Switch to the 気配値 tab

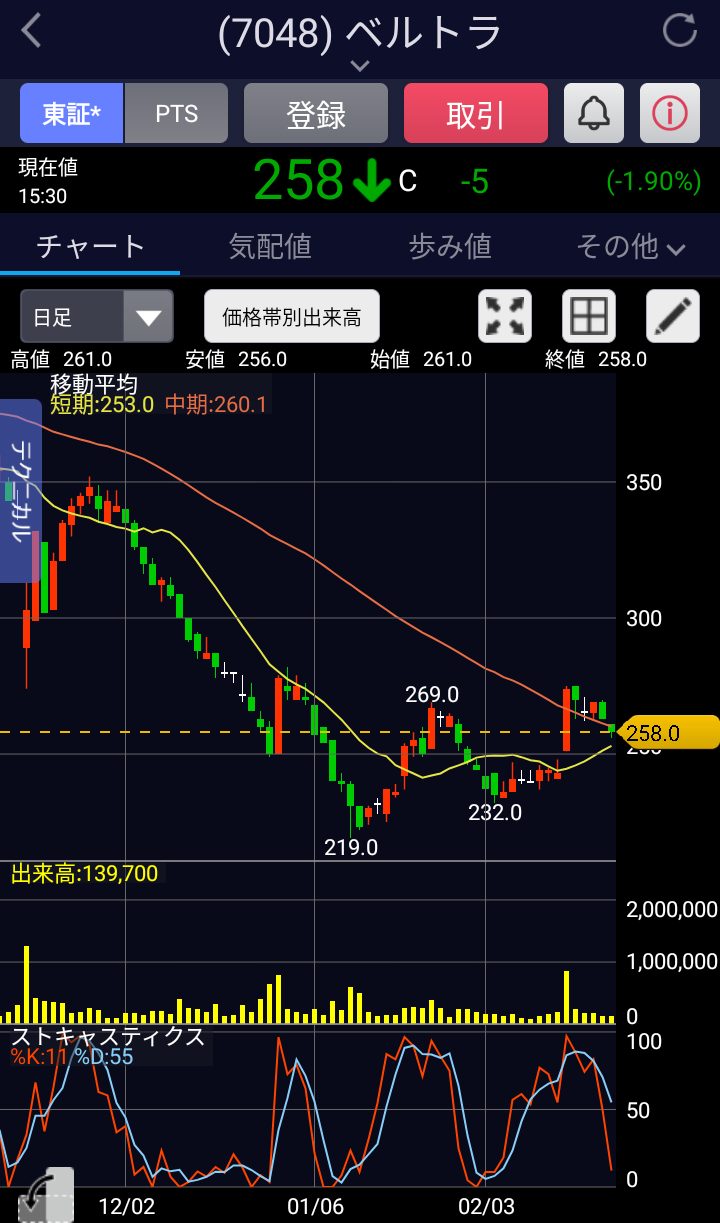(270, 246)
